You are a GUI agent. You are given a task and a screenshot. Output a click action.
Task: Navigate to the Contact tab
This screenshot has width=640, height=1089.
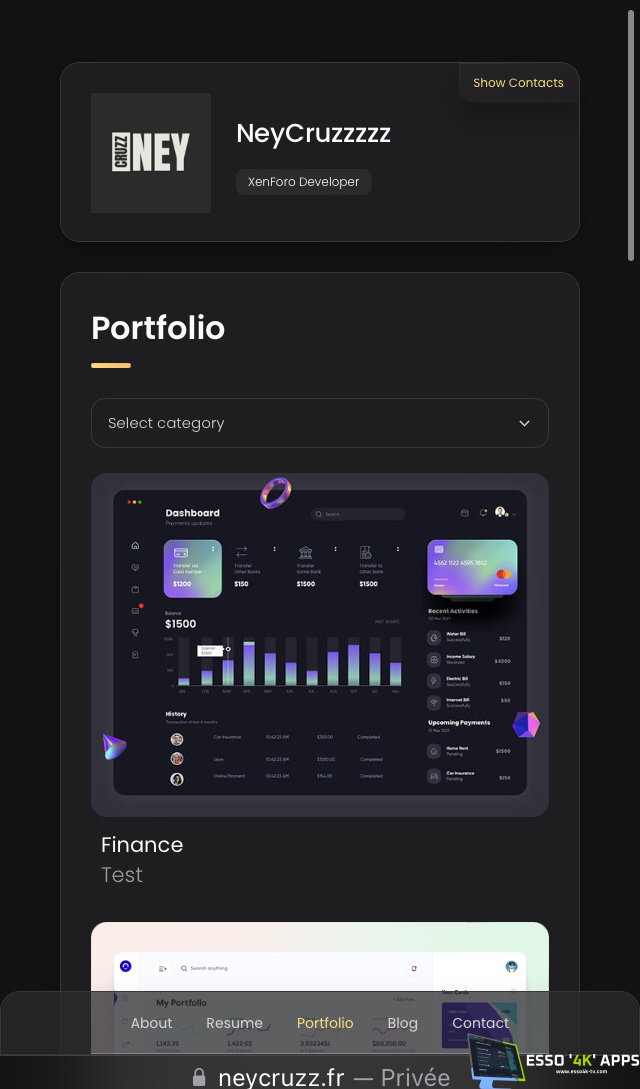click(480, 1023)
